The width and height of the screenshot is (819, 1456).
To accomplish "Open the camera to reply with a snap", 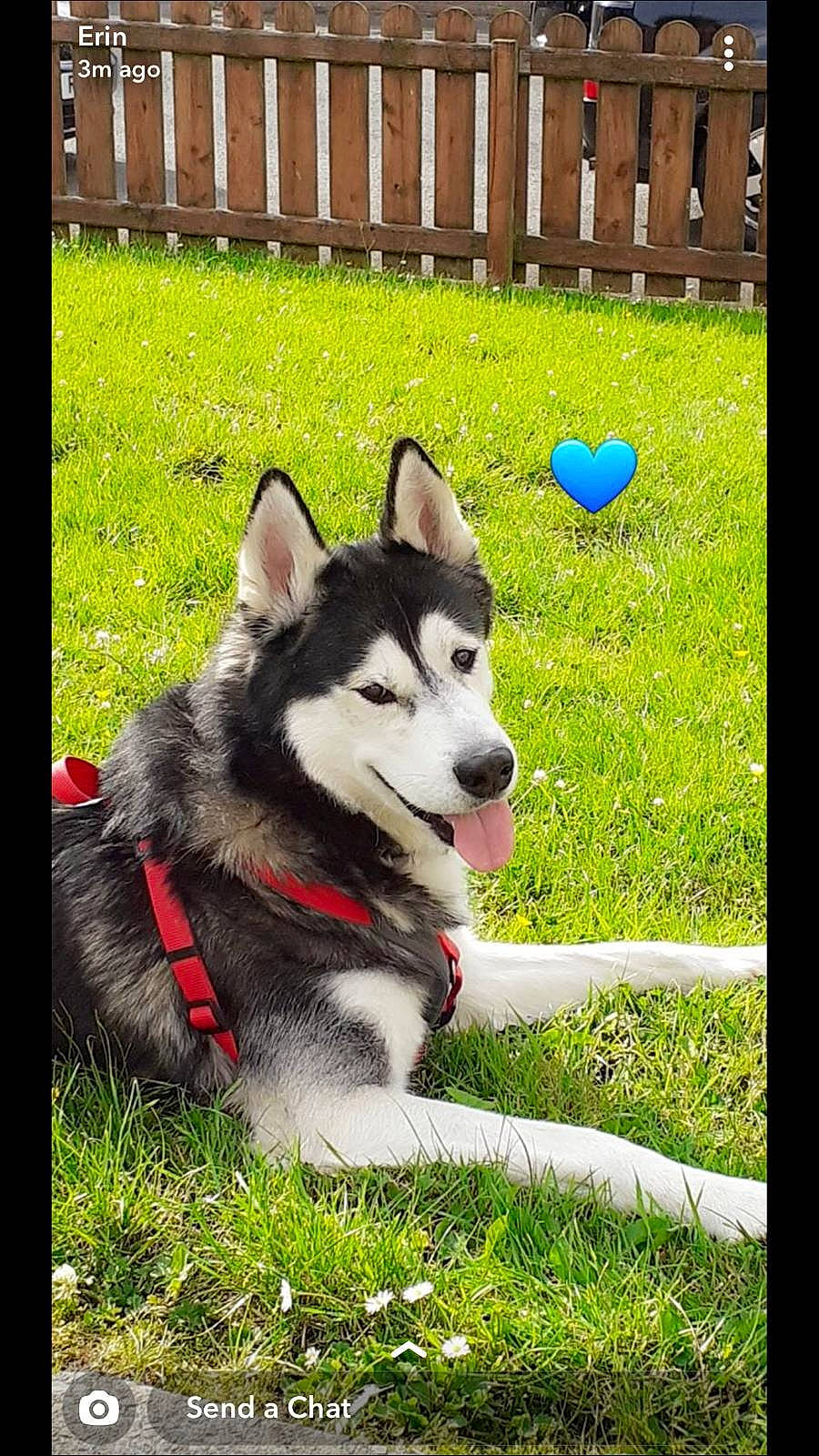I will click(x=98, y=1408).
